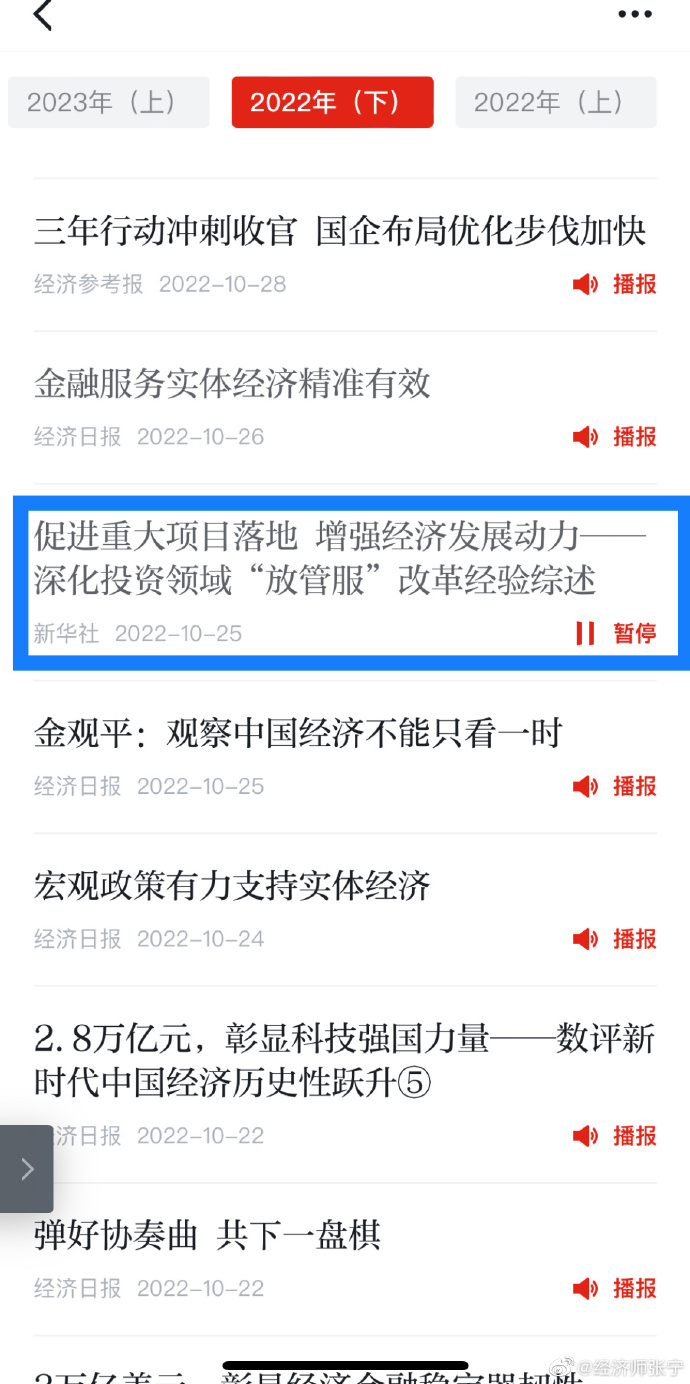Pause the playing 促进重大项目落地 article

pos(615,633)
